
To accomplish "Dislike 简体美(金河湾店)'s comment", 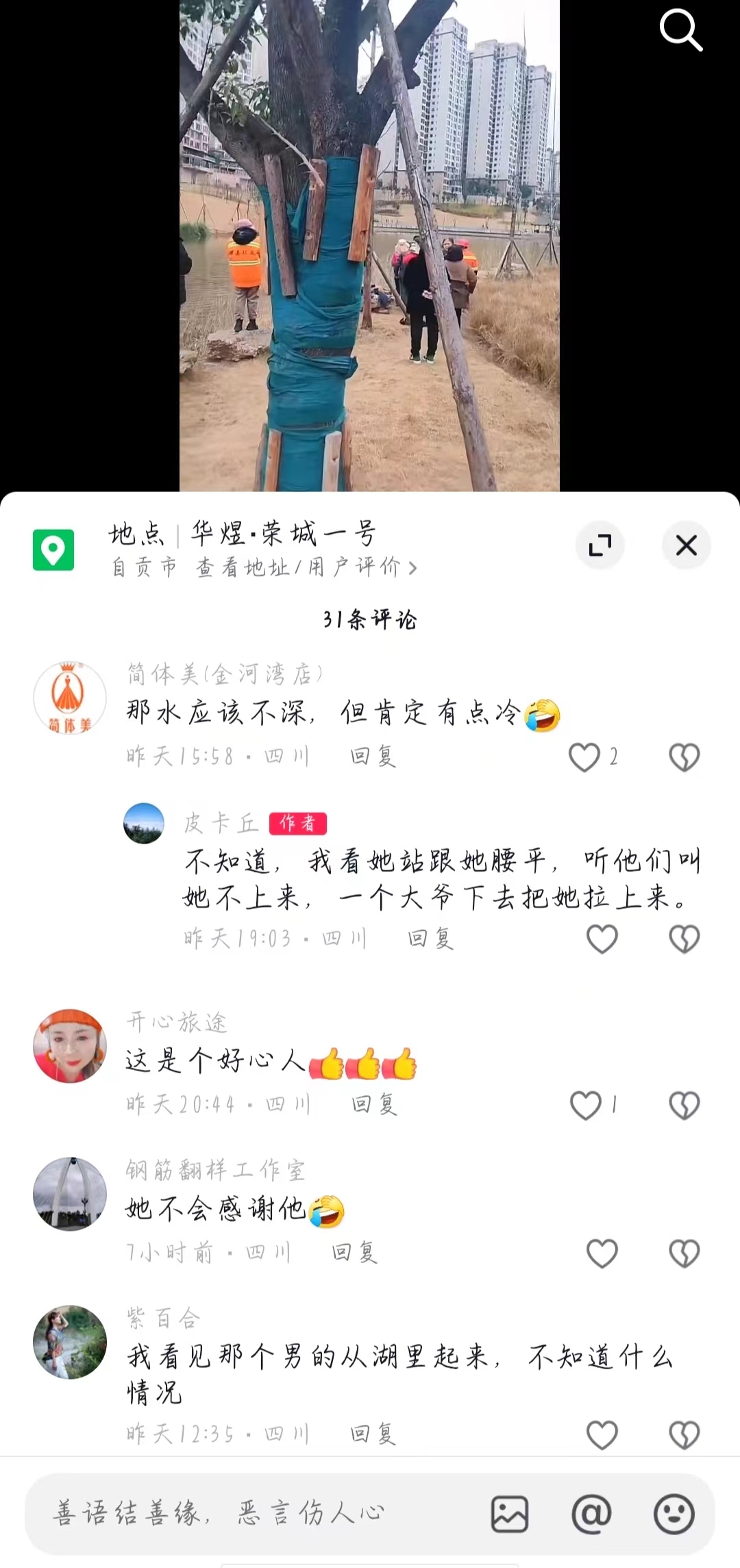I will click(684, 757).
